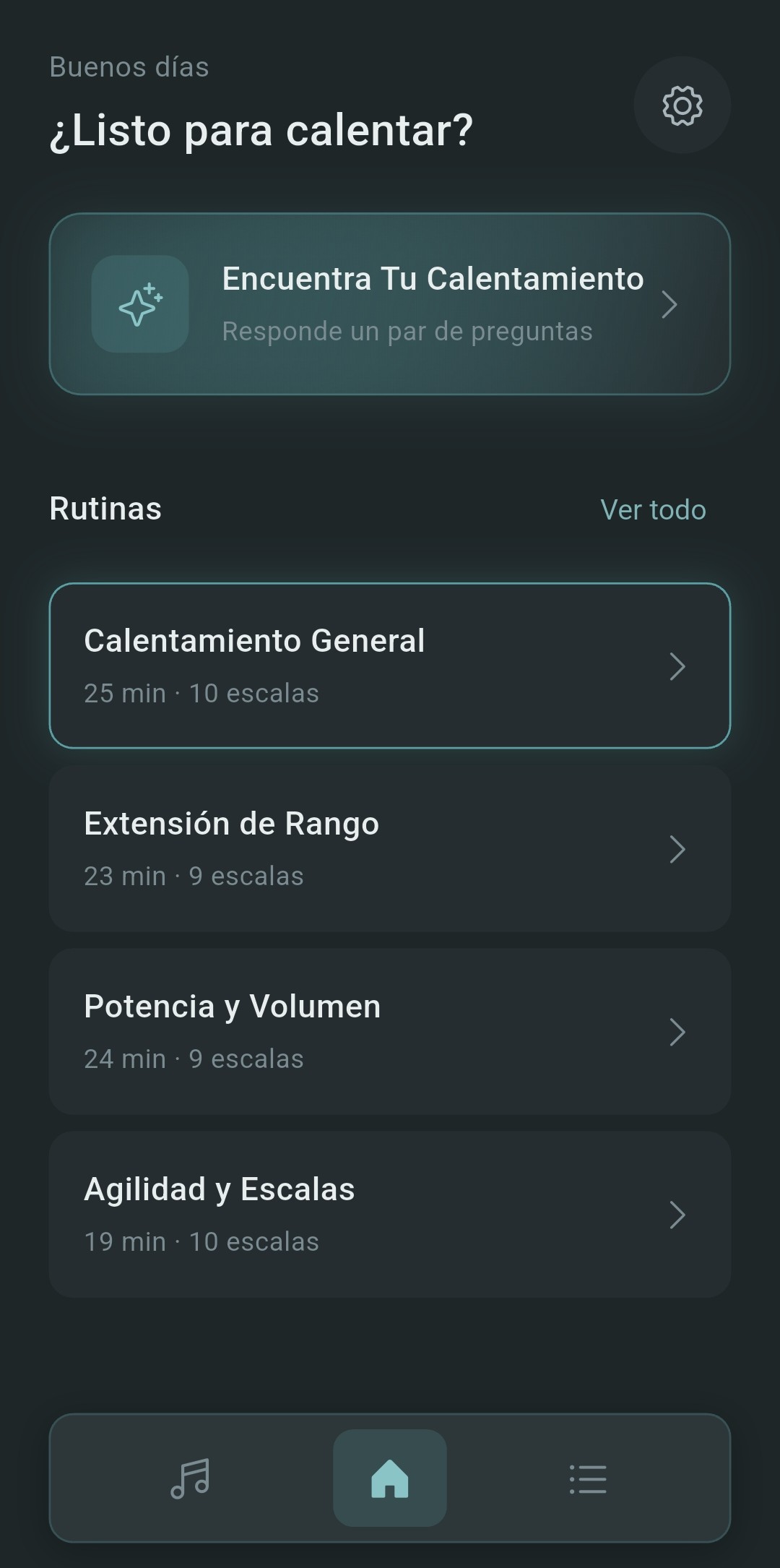Expand the Agilidad y Escalas routine
The width and height of the screenshot is (780, 1568).
tap(677, 1215)
